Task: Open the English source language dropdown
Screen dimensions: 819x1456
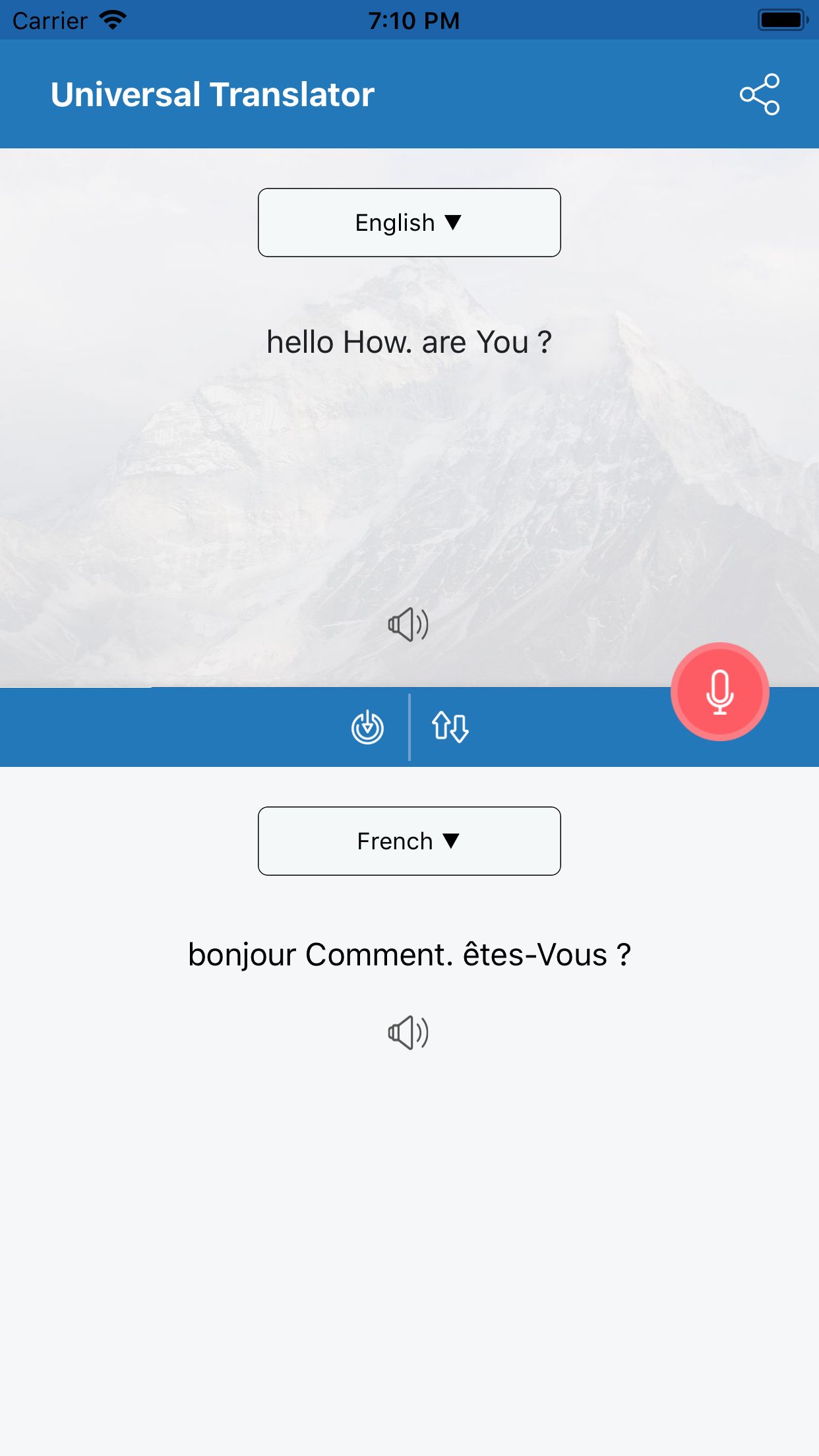Action: coord(409,222)
